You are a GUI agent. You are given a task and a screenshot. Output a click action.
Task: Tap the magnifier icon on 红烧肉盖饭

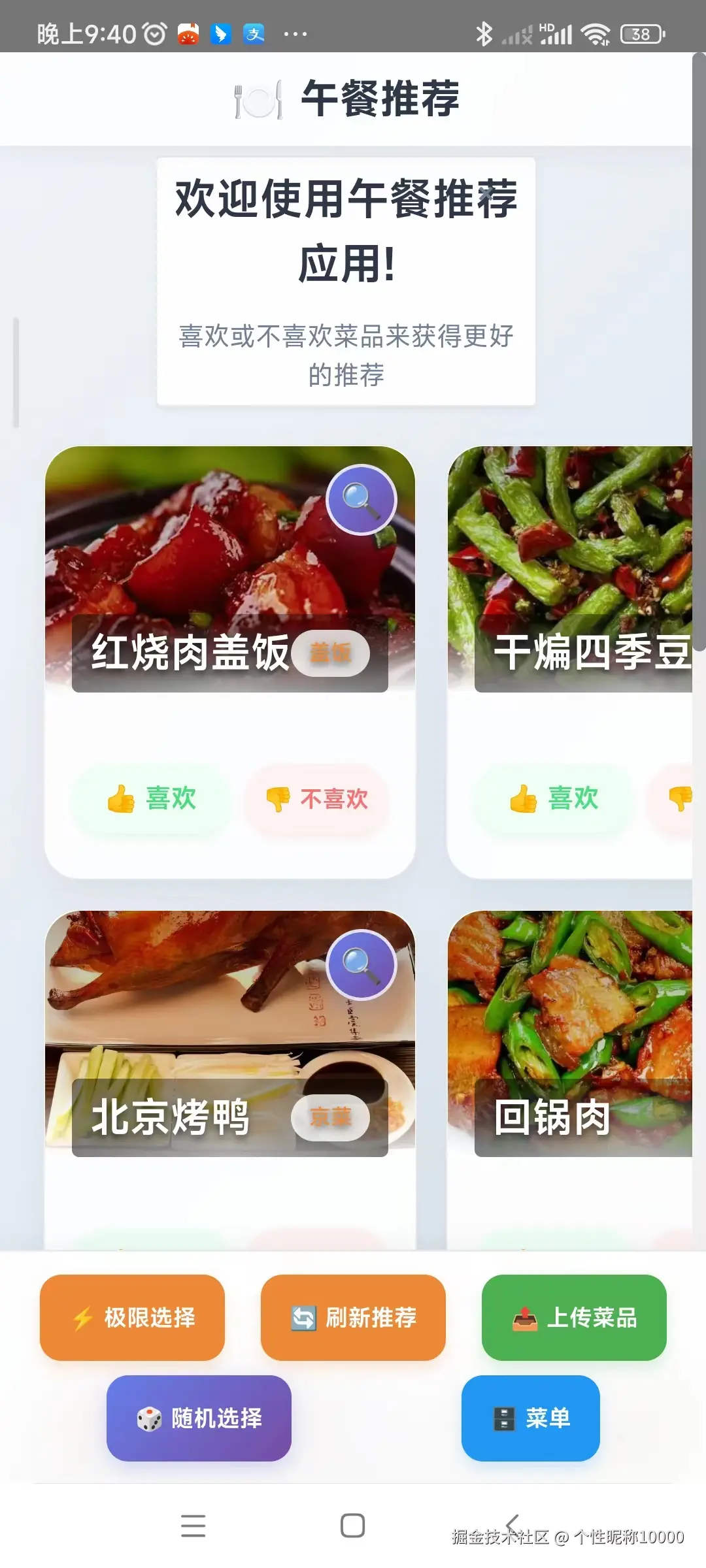362,498
